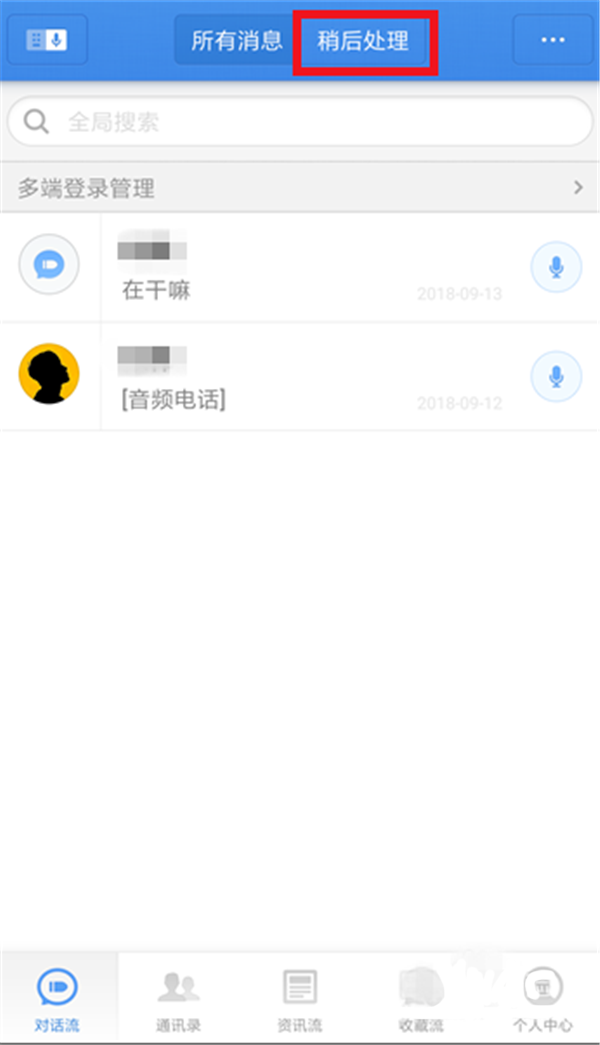Open the three-dot more menu

click(x=553, y=40)
